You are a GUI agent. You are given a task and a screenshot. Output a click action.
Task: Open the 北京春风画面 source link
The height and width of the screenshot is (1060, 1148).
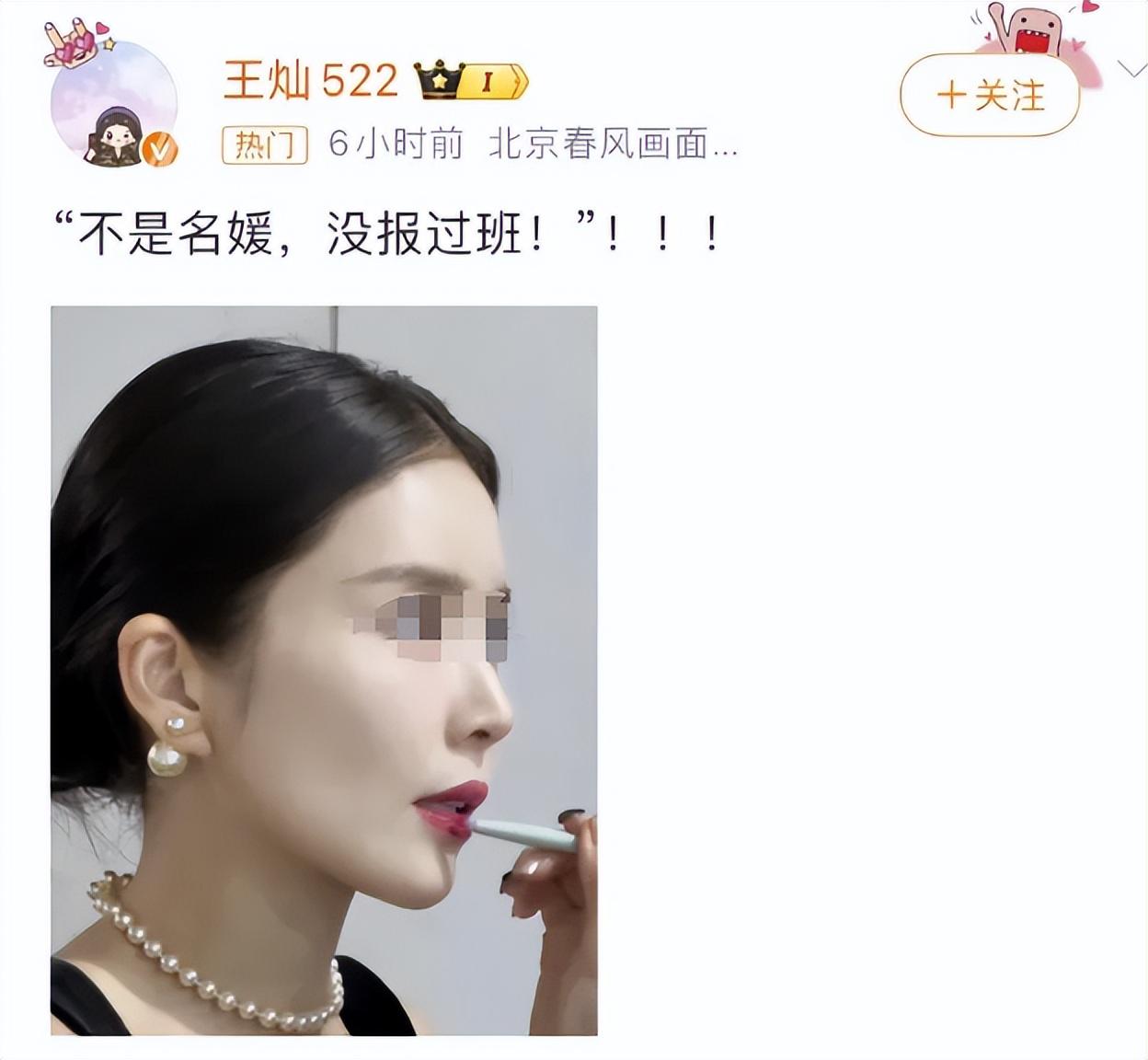[612, 144]
